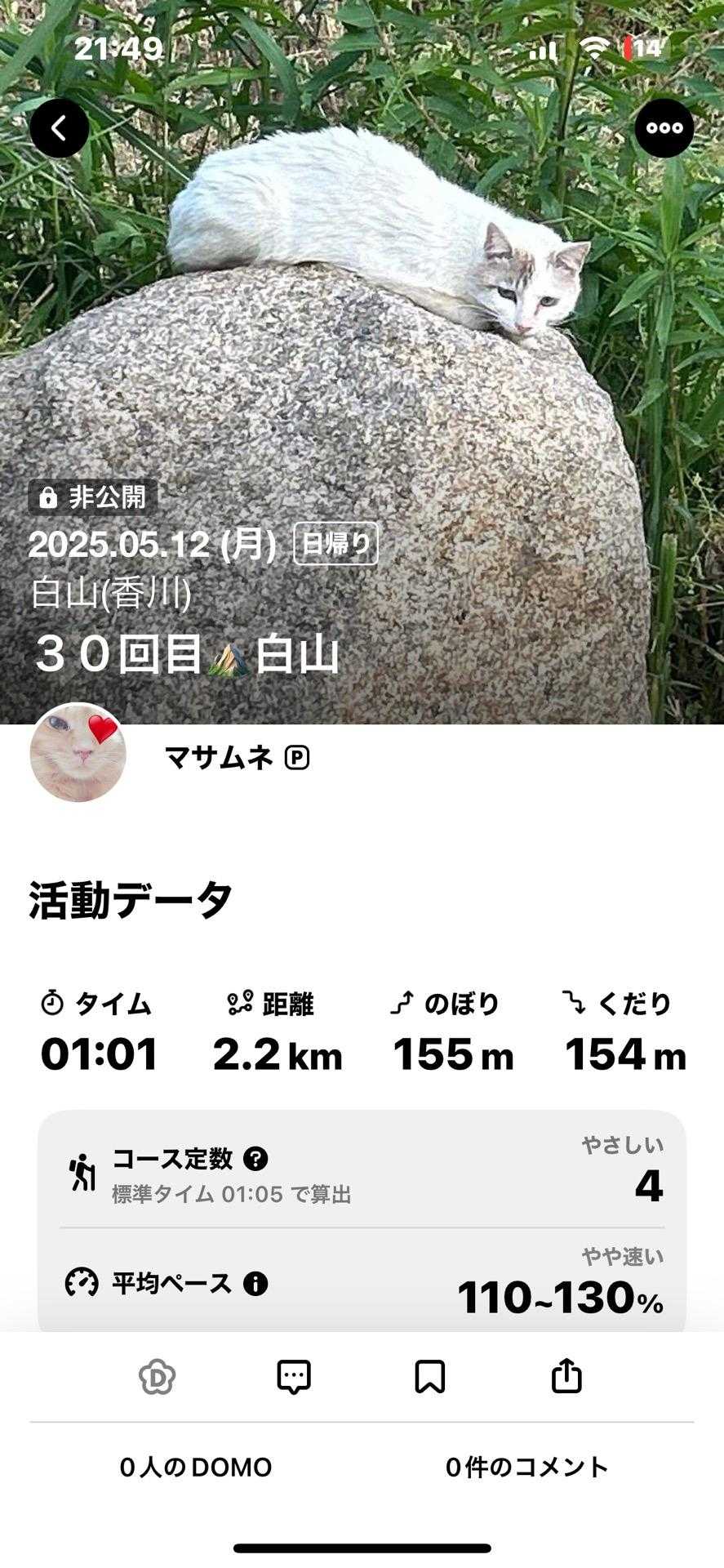The image size is (724, 1568).
Task: View the 0人のDOMO list
Action: tap(196, 1468)
